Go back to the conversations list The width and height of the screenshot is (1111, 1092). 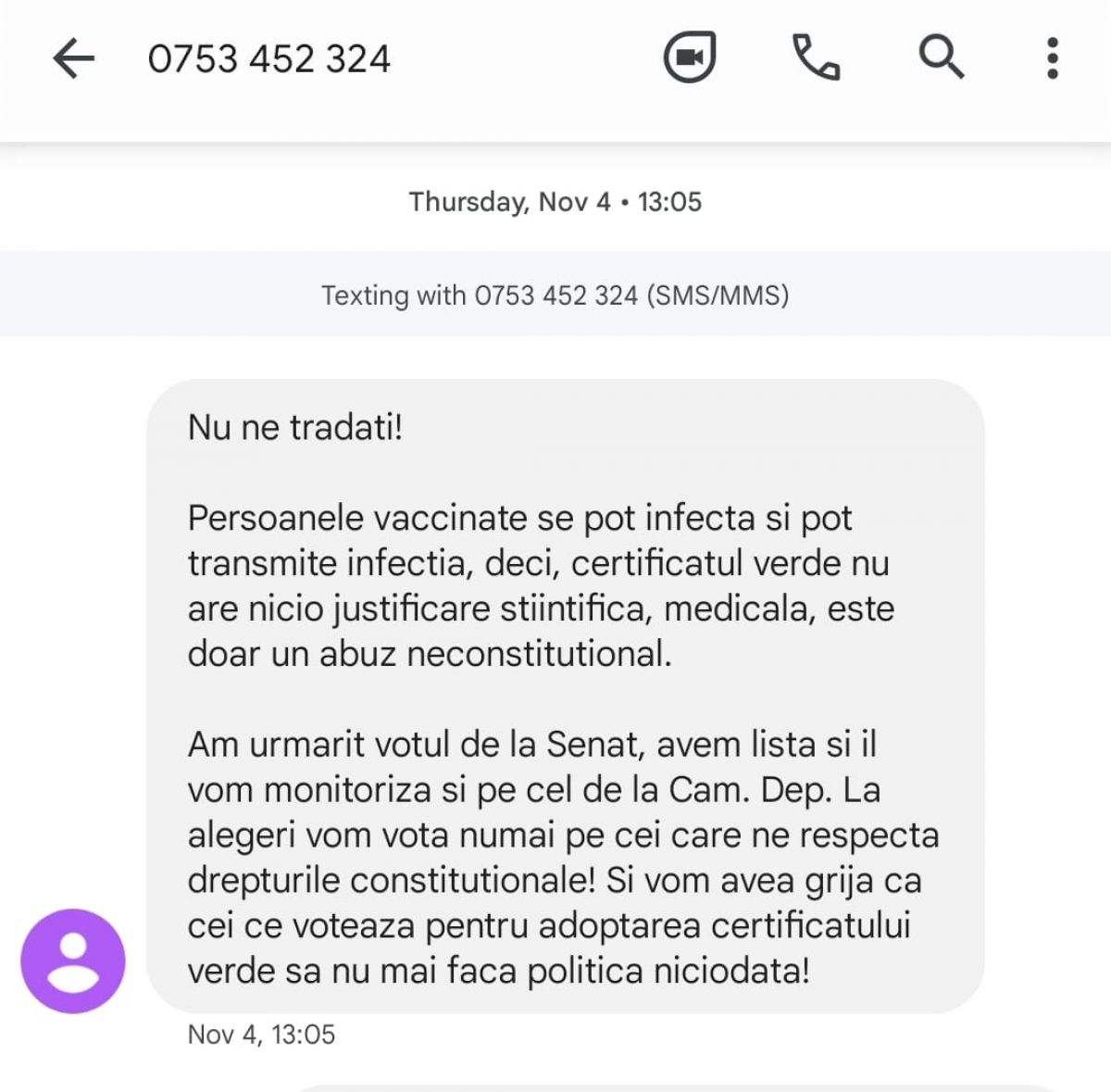tap(74, 59)
